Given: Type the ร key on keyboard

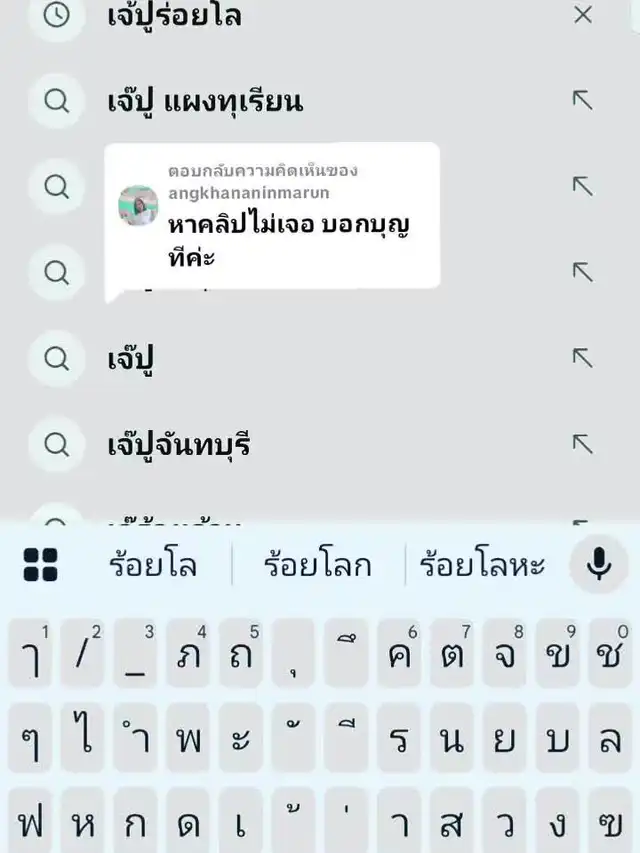Looking at the screenshot, I should point(399,740).
